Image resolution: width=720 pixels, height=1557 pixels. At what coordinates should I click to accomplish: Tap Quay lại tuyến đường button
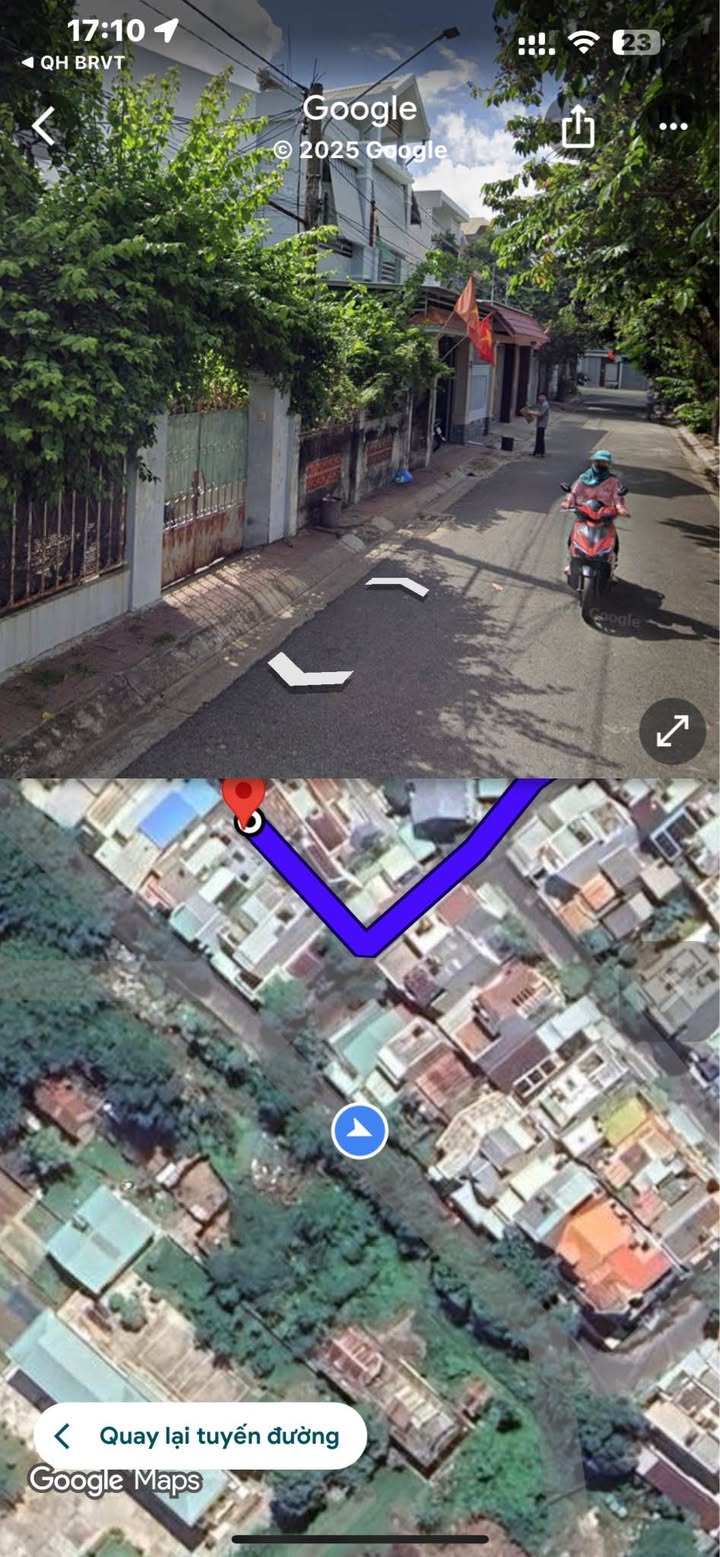pyautogui.click(x=200, y=1436)
